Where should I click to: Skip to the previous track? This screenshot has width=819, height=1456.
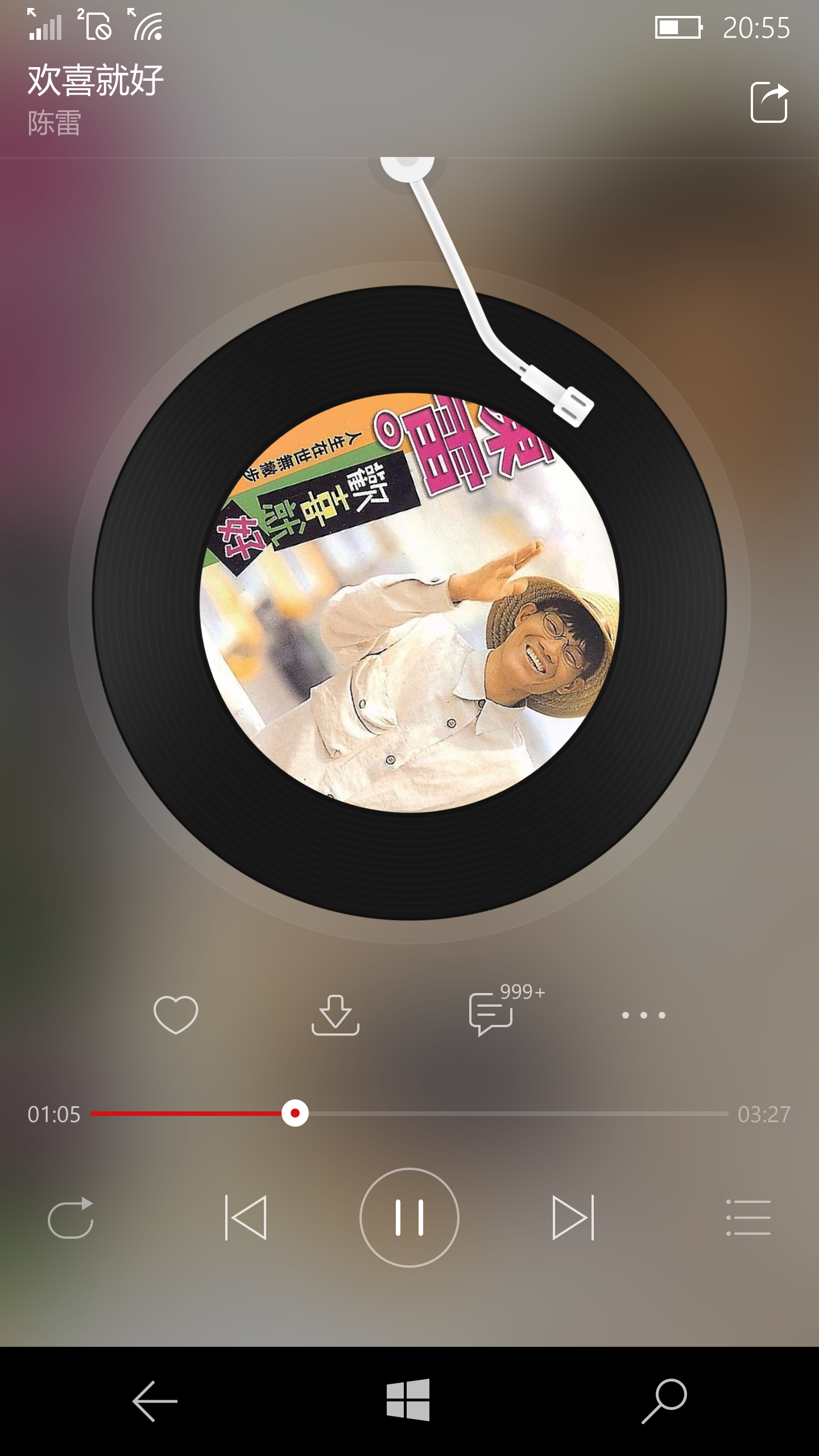[246, 1218]
